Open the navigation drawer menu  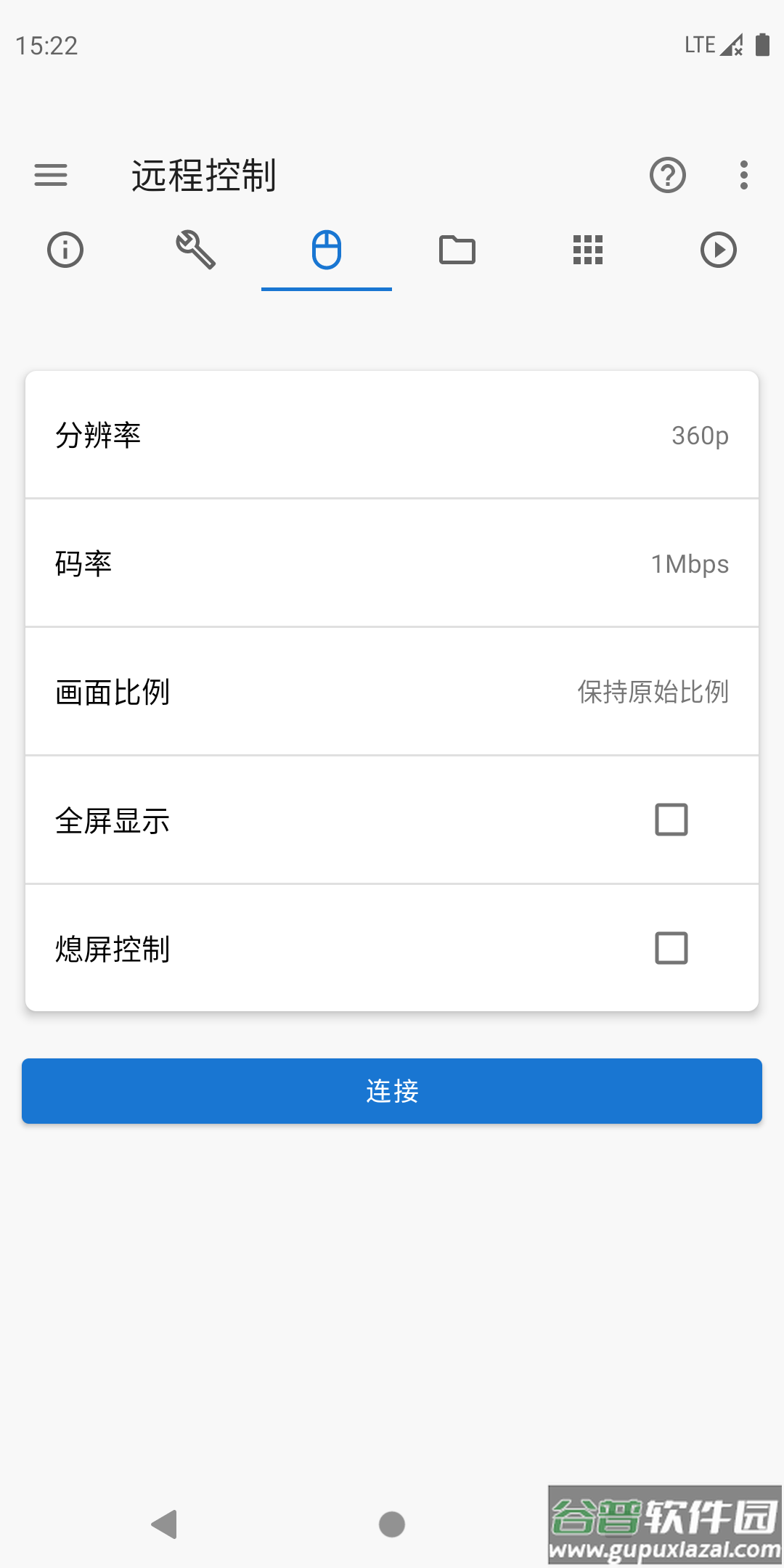[50, 175]
